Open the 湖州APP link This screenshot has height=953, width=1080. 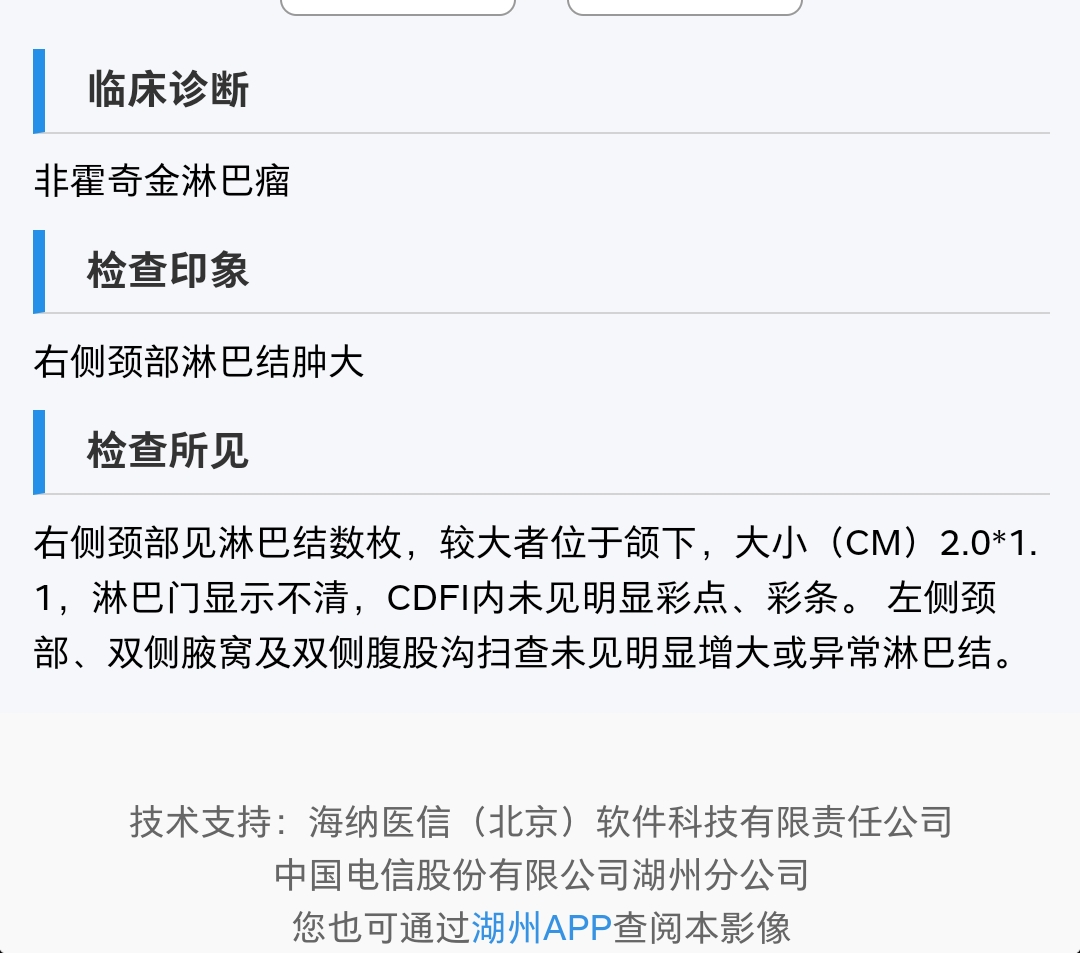541,927
